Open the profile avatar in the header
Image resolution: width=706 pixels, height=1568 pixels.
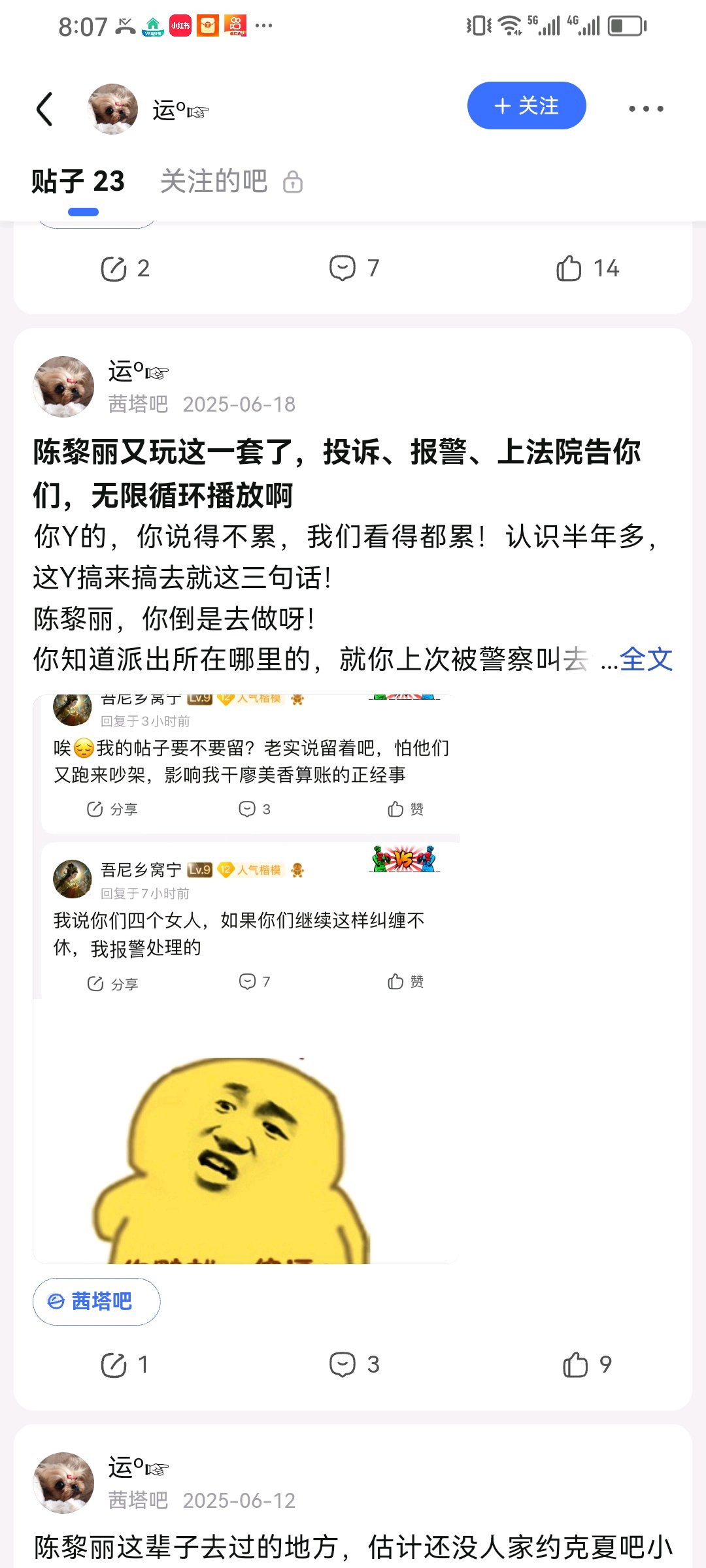coord(112,108)
